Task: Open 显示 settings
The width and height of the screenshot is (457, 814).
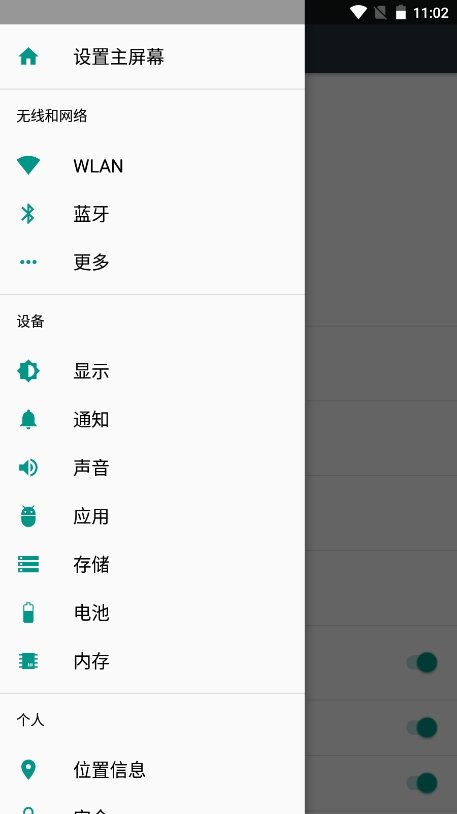Action: (152, 371)
